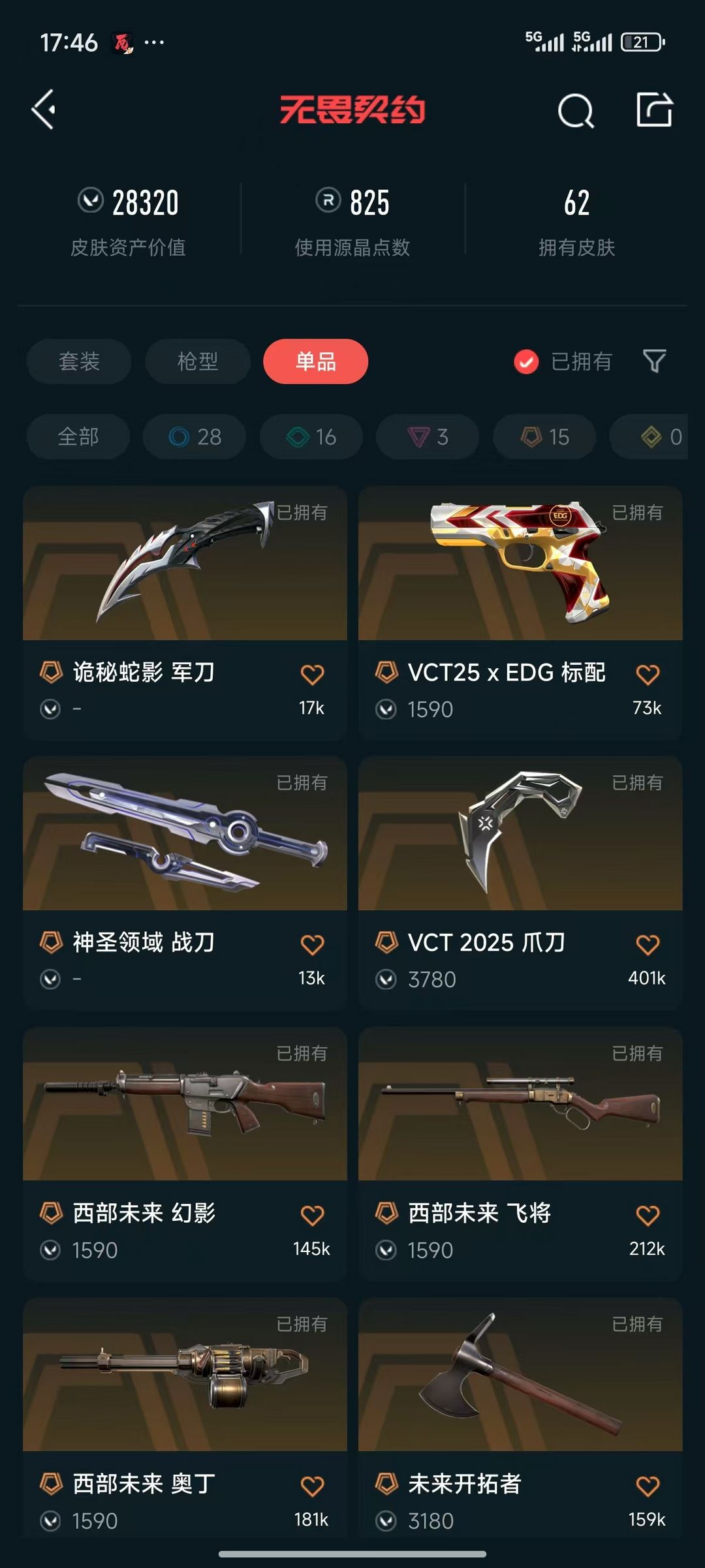Viewport: 705px width, 1568px height.
Task: Switch to the 枪型 tab
Action: coord(198,361)
